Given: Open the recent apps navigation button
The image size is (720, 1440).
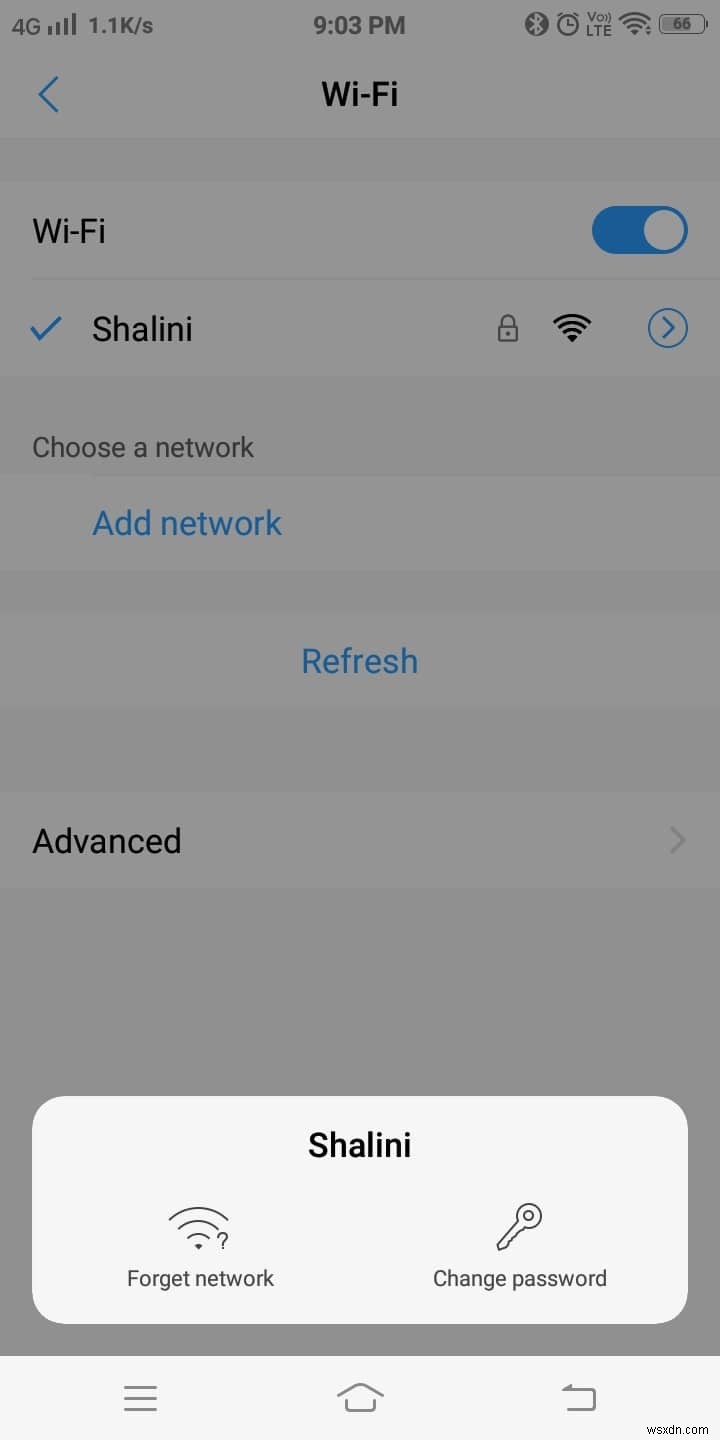Looking at the screenshot, I should pyautogui.click(x=140, y=1397).
